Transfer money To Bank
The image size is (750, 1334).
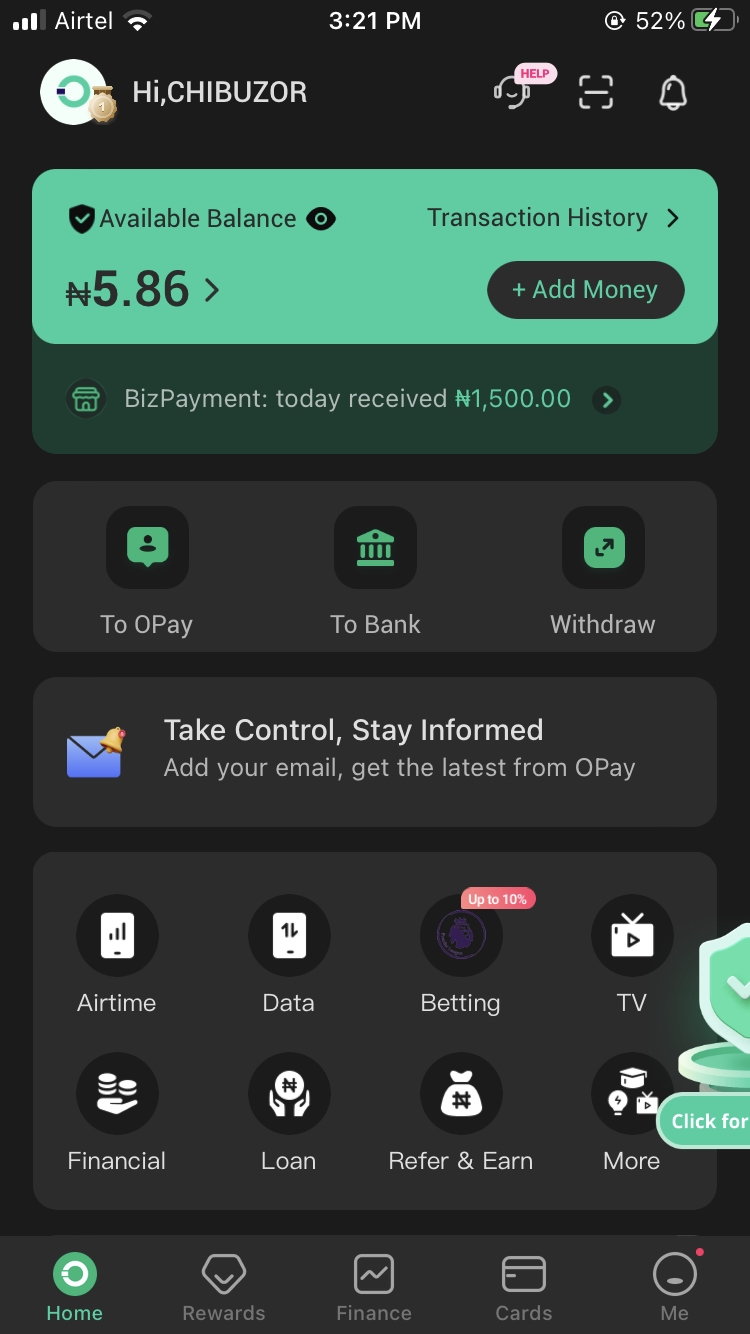(375, 571)
